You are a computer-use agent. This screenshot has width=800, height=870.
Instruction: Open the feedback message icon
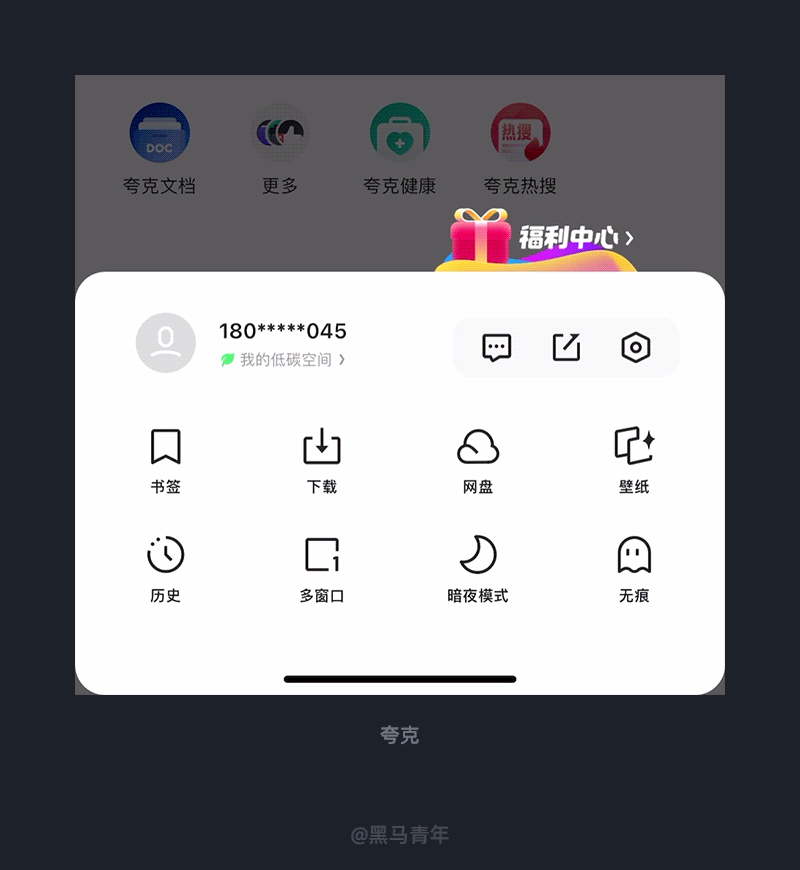coord(496,347)
